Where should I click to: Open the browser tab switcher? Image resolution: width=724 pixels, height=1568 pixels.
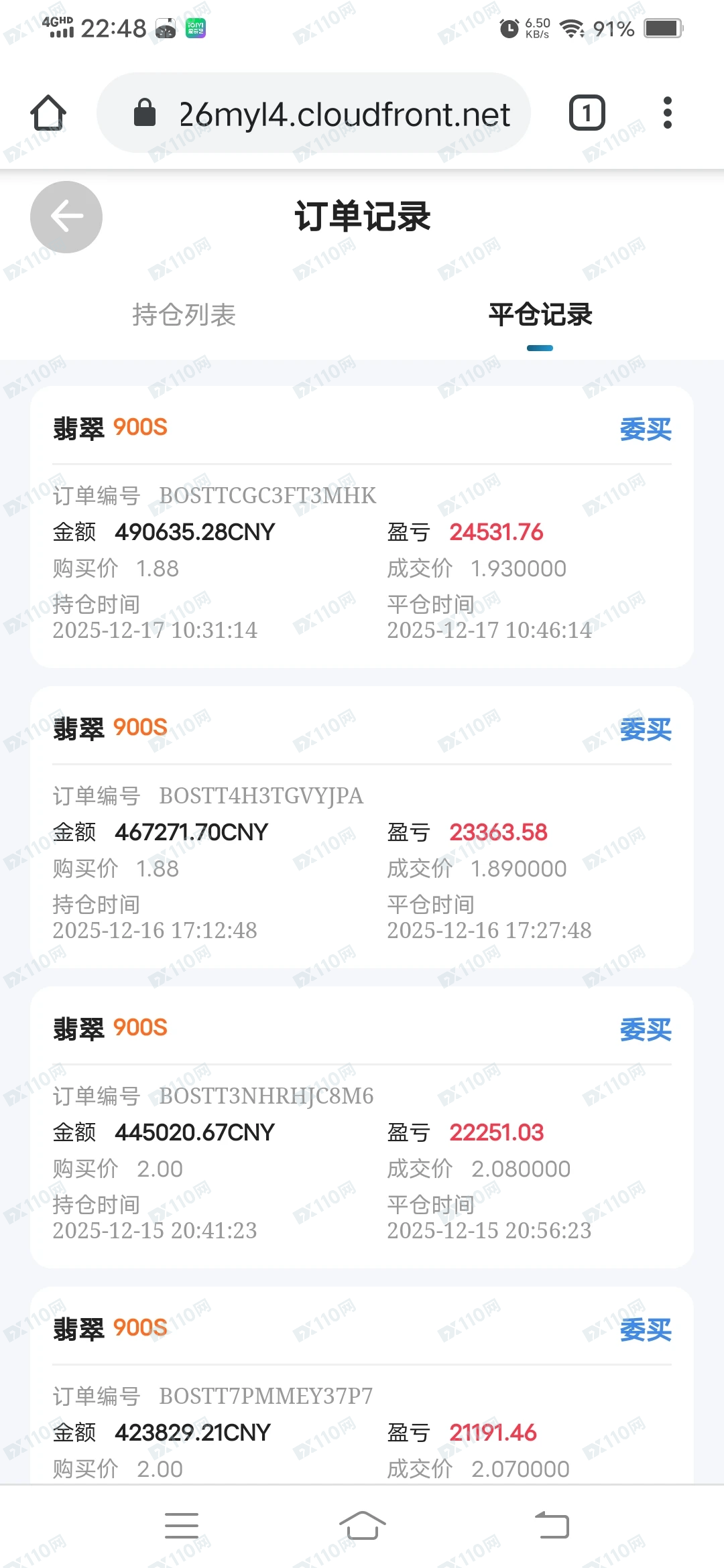(587, 113)
